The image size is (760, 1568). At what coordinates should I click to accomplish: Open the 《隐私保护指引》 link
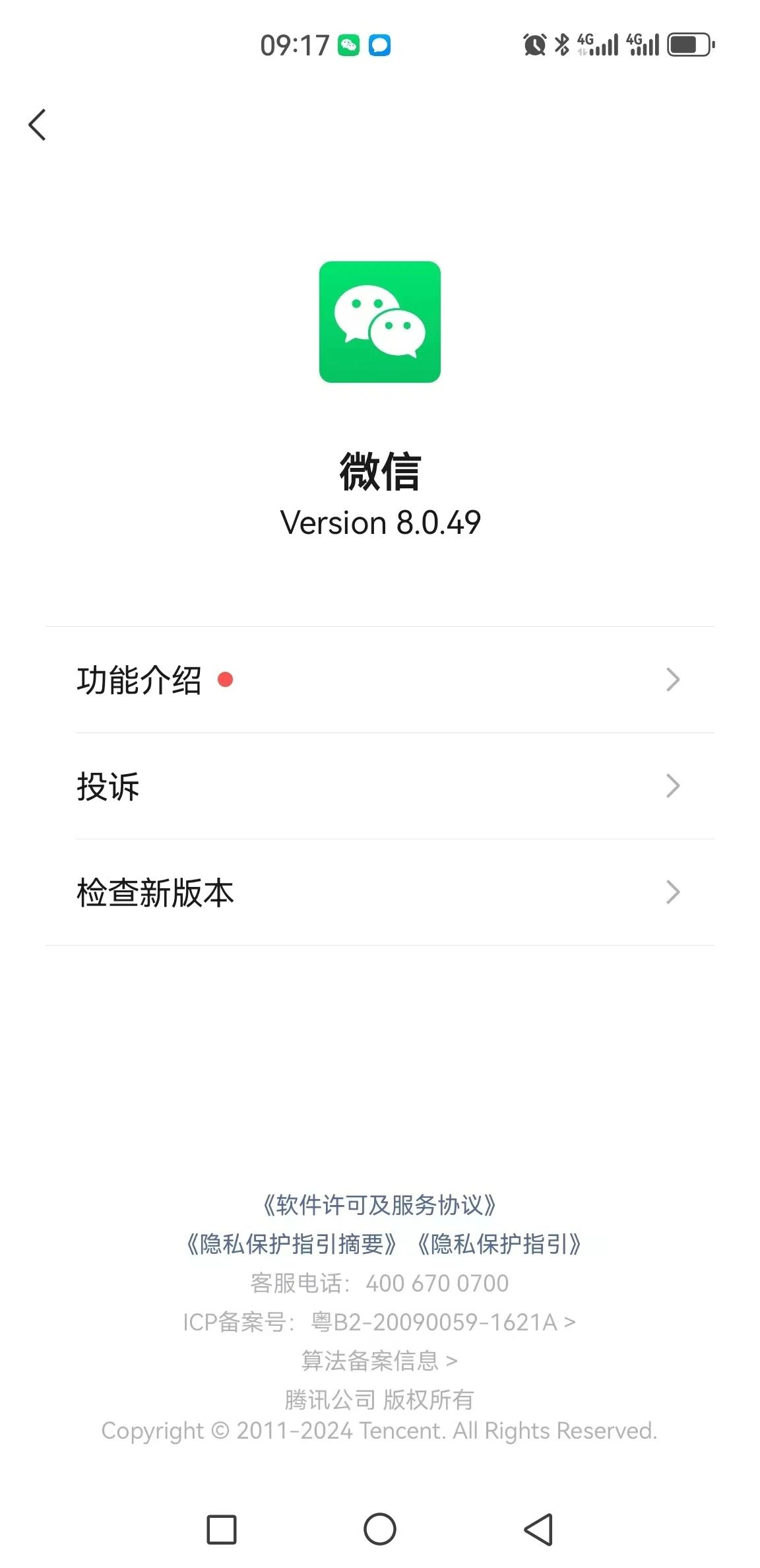[x=499, y=1244]
